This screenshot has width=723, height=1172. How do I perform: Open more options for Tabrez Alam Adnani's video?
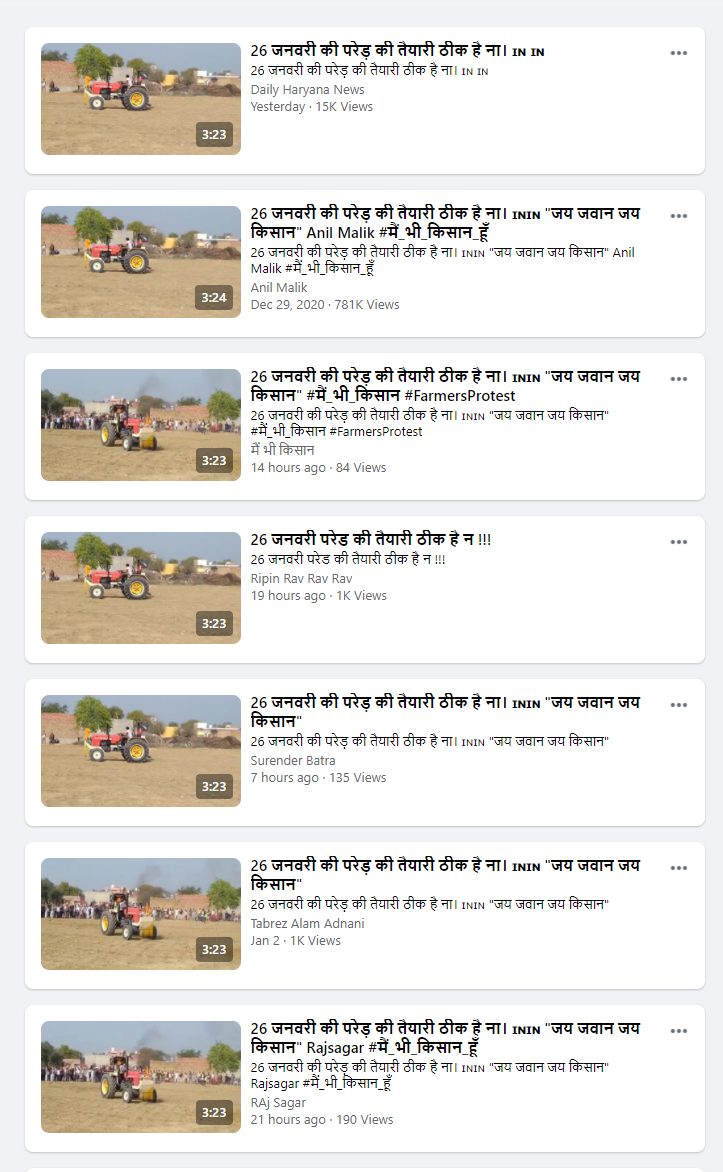[x=679, y=868]
